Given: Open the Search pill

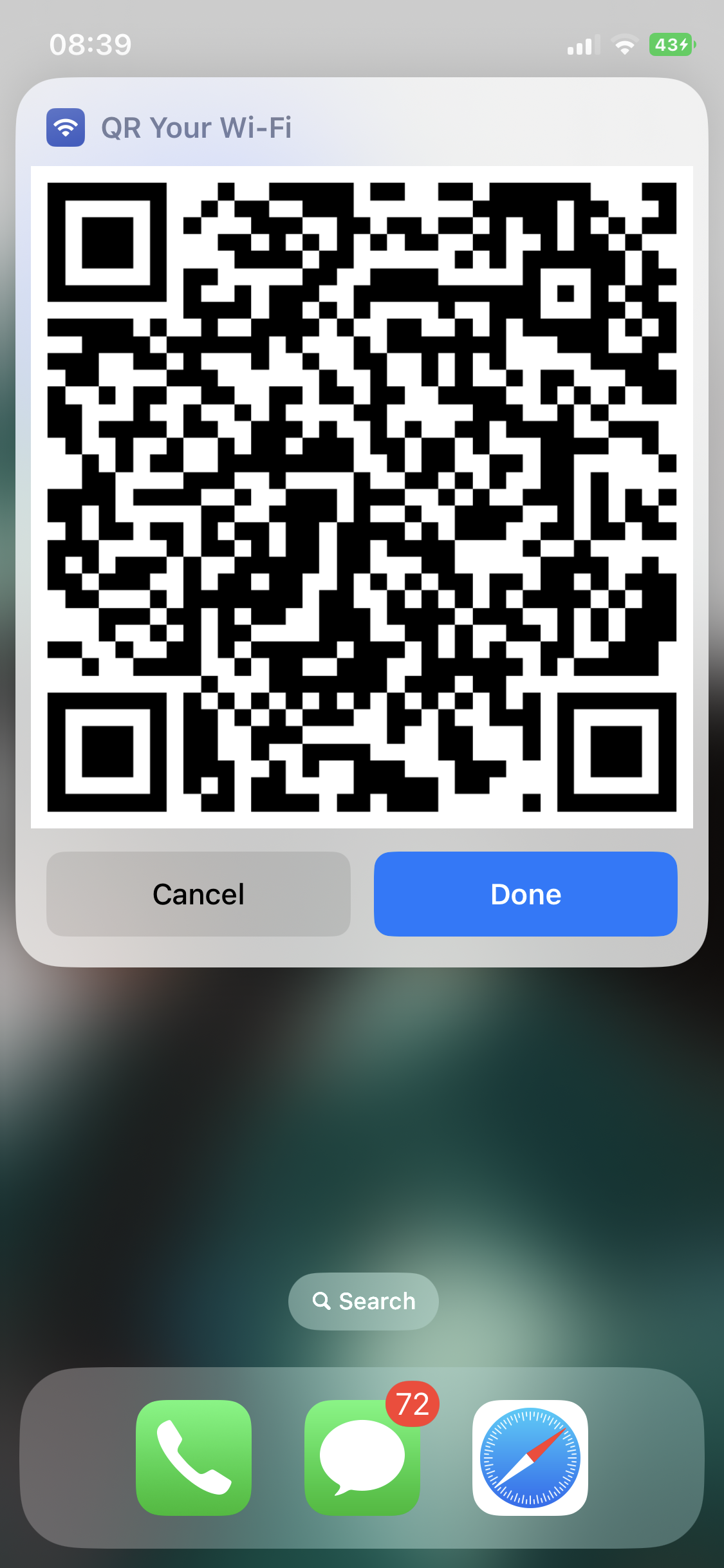Looking at the screenshot, I should click(x=364, y=1301).
